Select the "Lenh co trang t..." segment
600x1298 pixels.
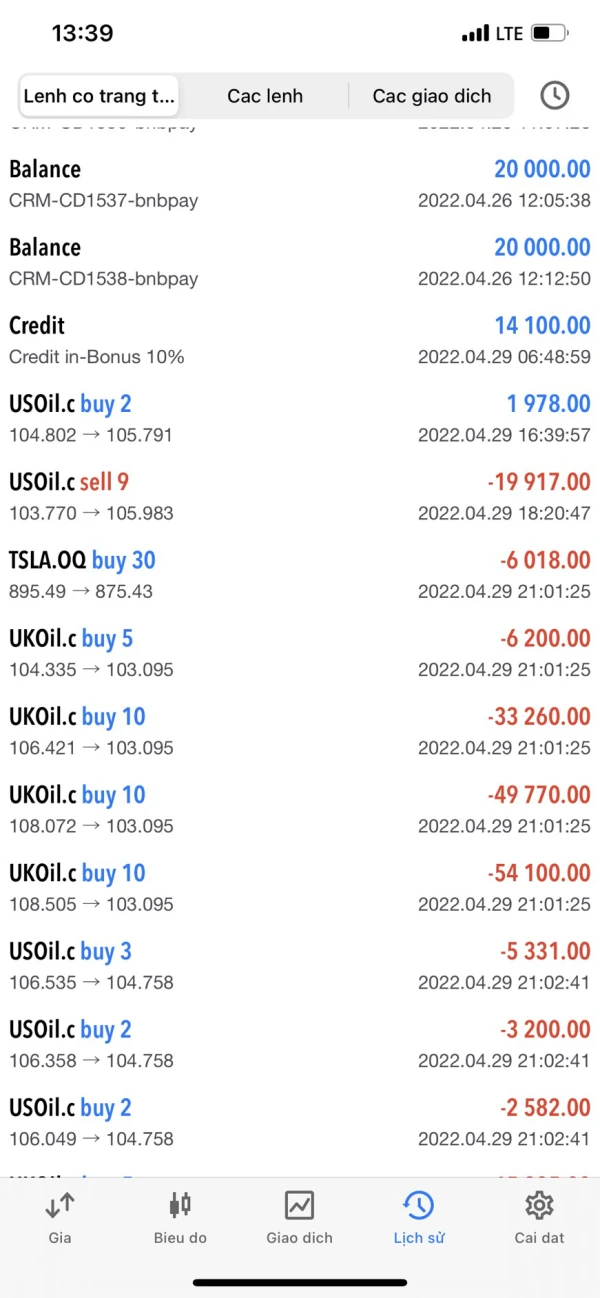point(99,97)
